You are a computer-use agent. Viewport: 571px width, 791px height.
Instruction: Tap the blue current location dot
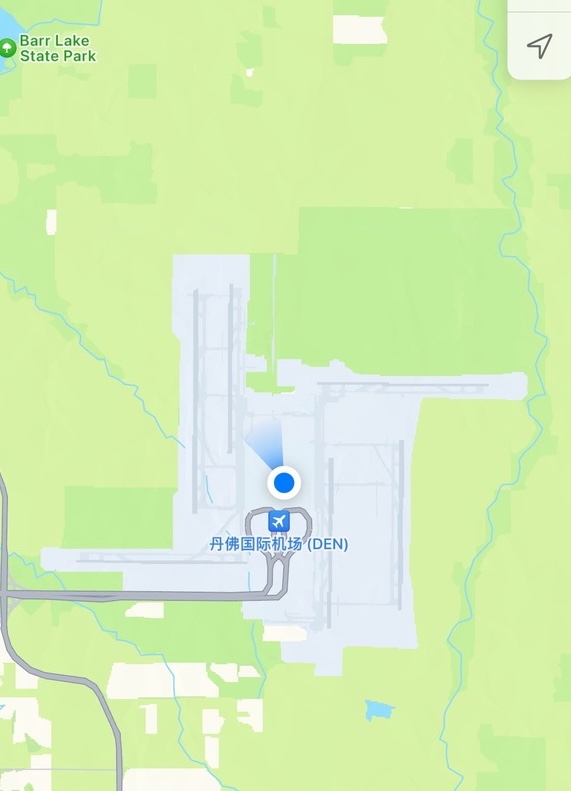tap(284, 483)
